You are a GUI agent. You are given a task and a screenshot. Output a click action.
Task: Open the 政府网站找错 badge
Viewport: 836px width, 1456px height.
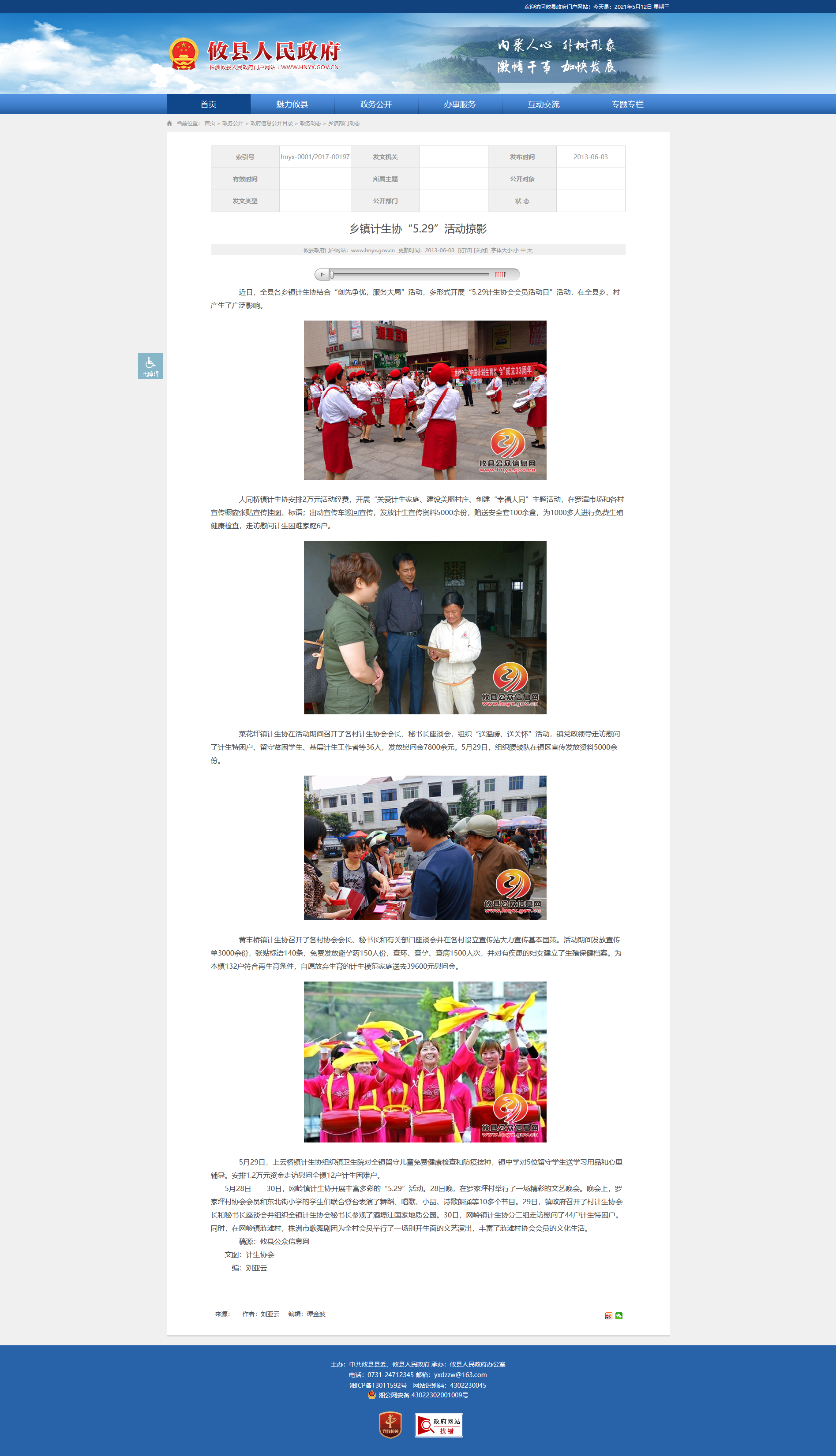tap(439, 1426)
